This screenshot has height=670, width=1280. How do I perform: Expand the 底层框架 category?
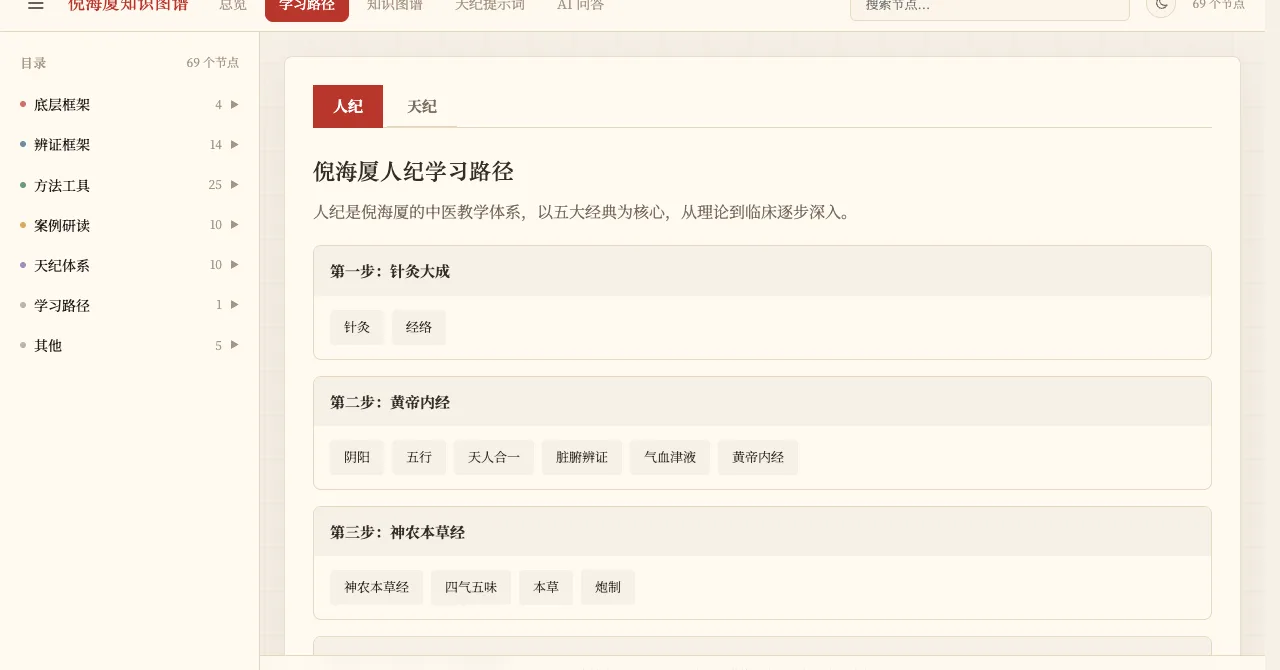tap(130, 105)
